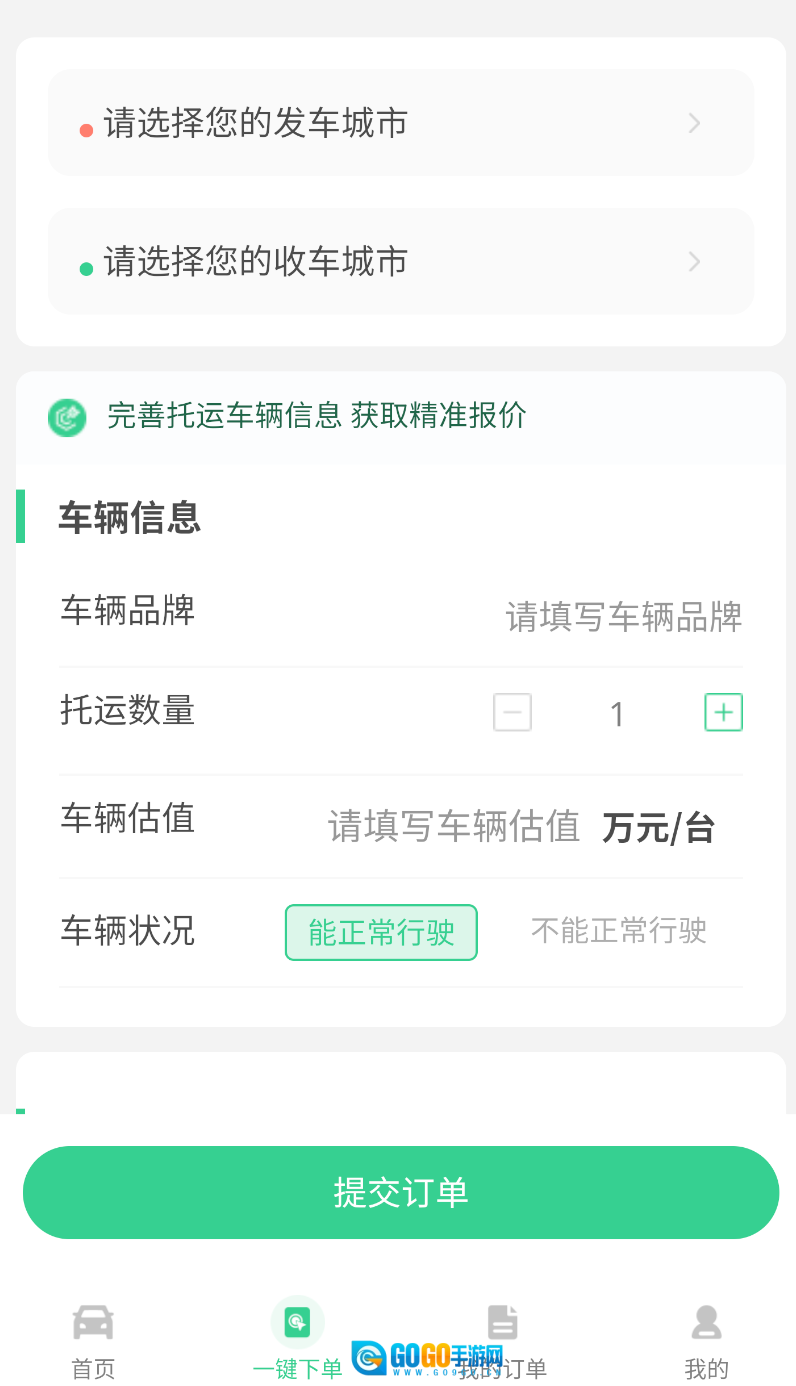796x1386 pixels.
Task: Tap the green dot beside arrival city field
Action: (x=87, y=261)
